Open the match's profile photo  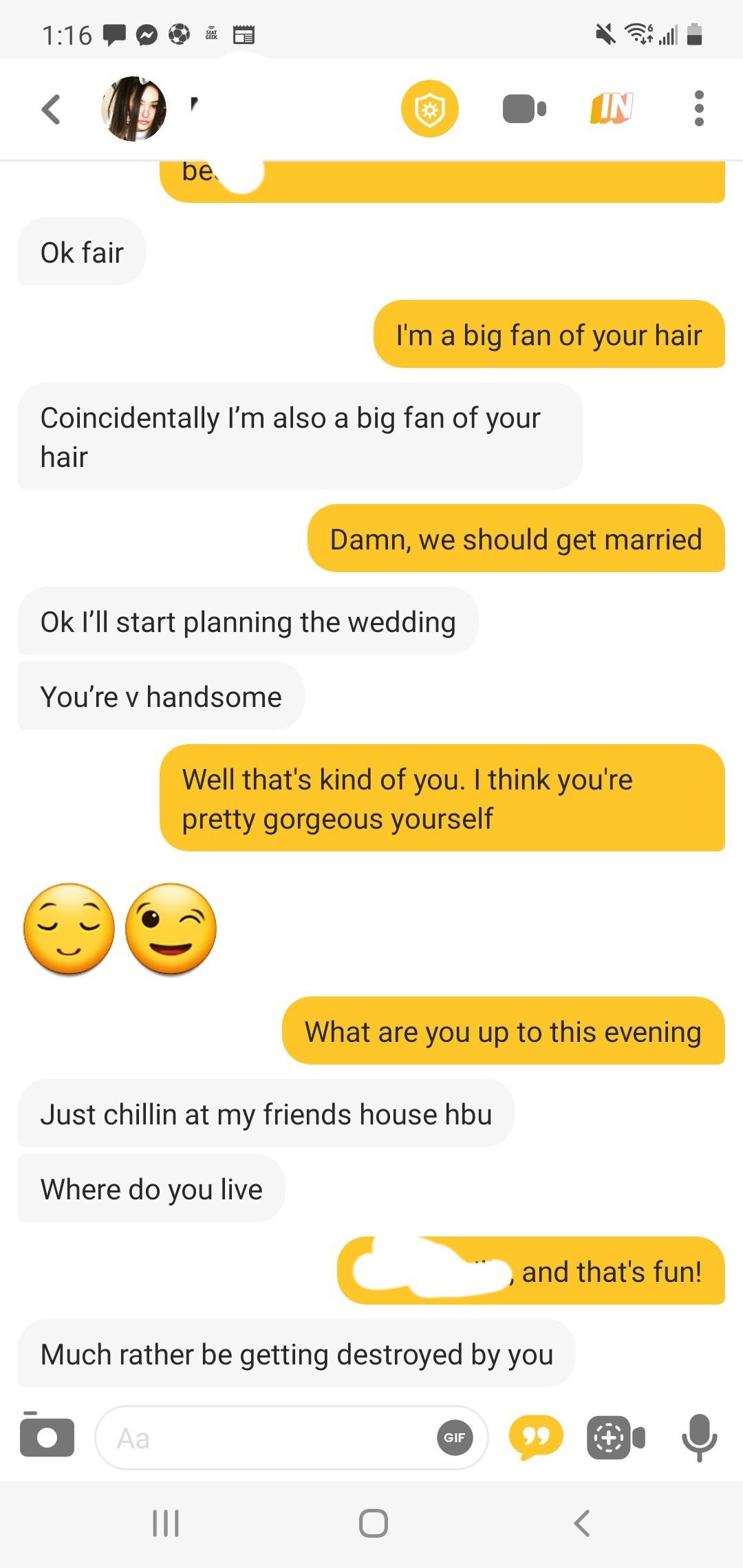click(x=134, y=109)
